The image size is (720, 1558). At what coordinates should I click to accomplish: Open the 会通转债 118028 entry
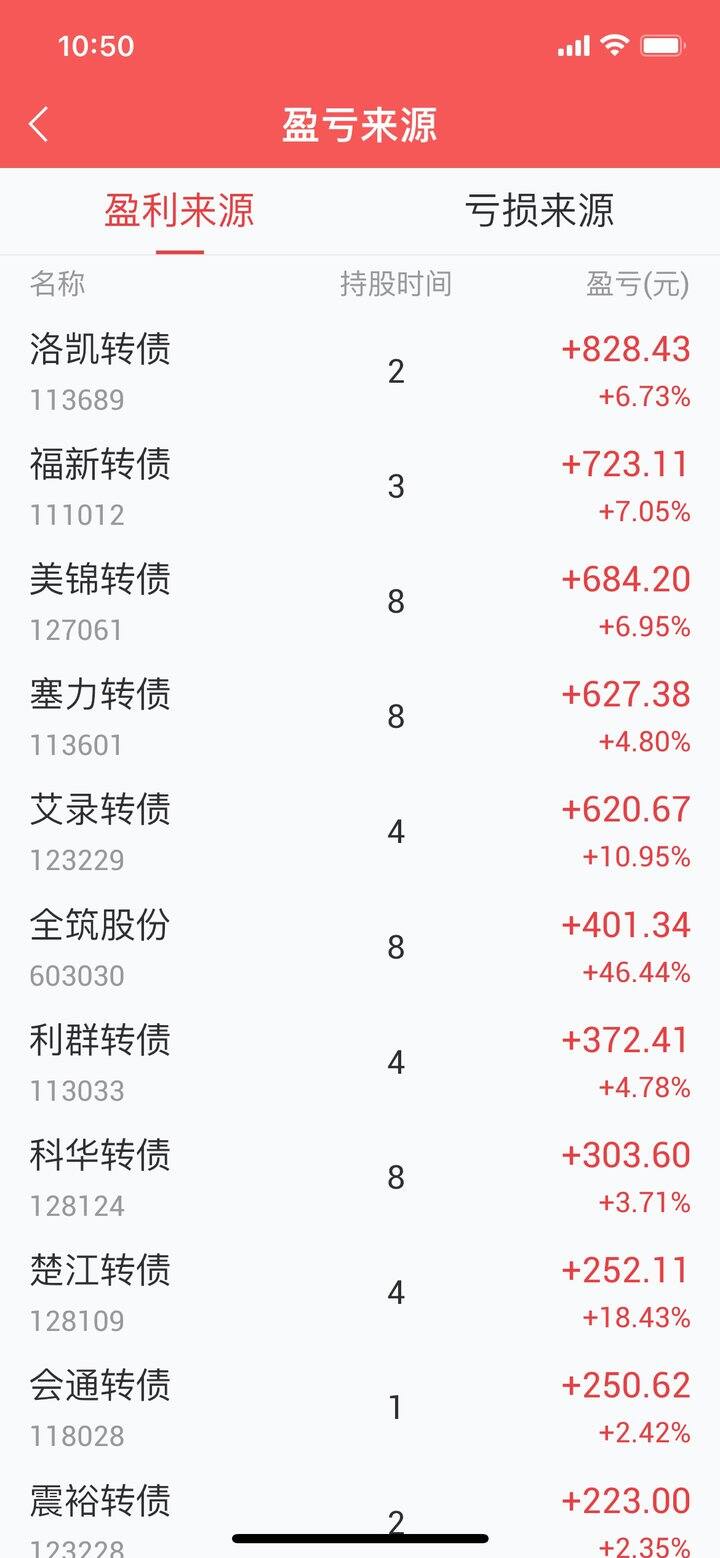[360, 1407]
